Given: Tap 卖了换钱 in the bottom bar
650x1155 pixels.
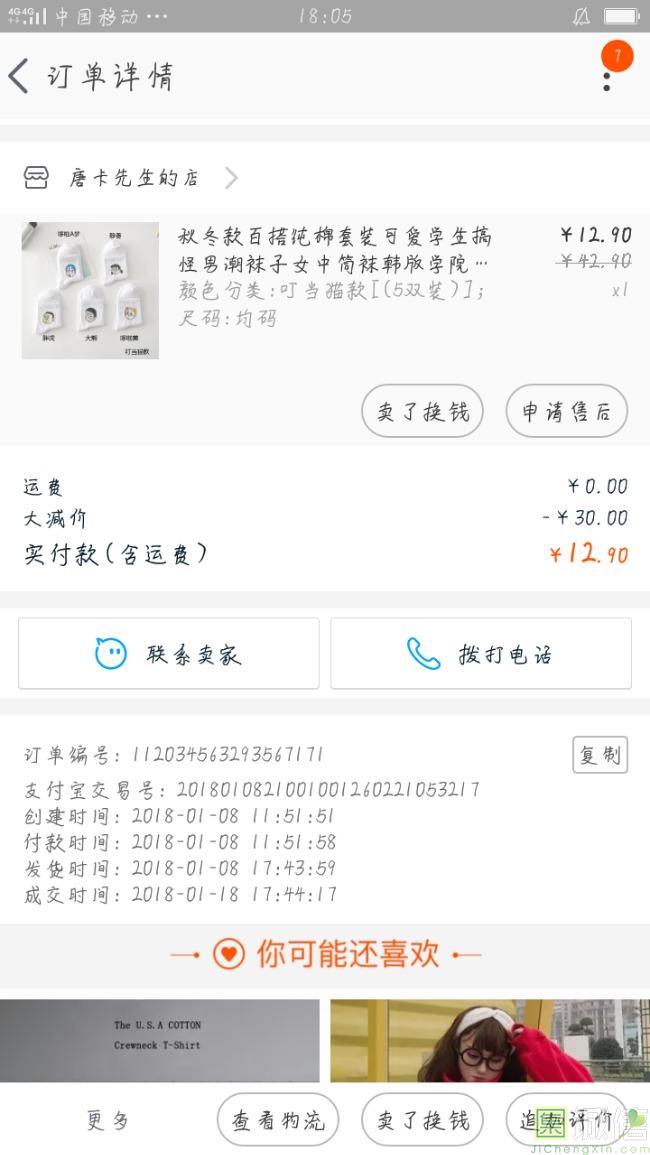Looking at the screenshot, I should coord(422,1120).
